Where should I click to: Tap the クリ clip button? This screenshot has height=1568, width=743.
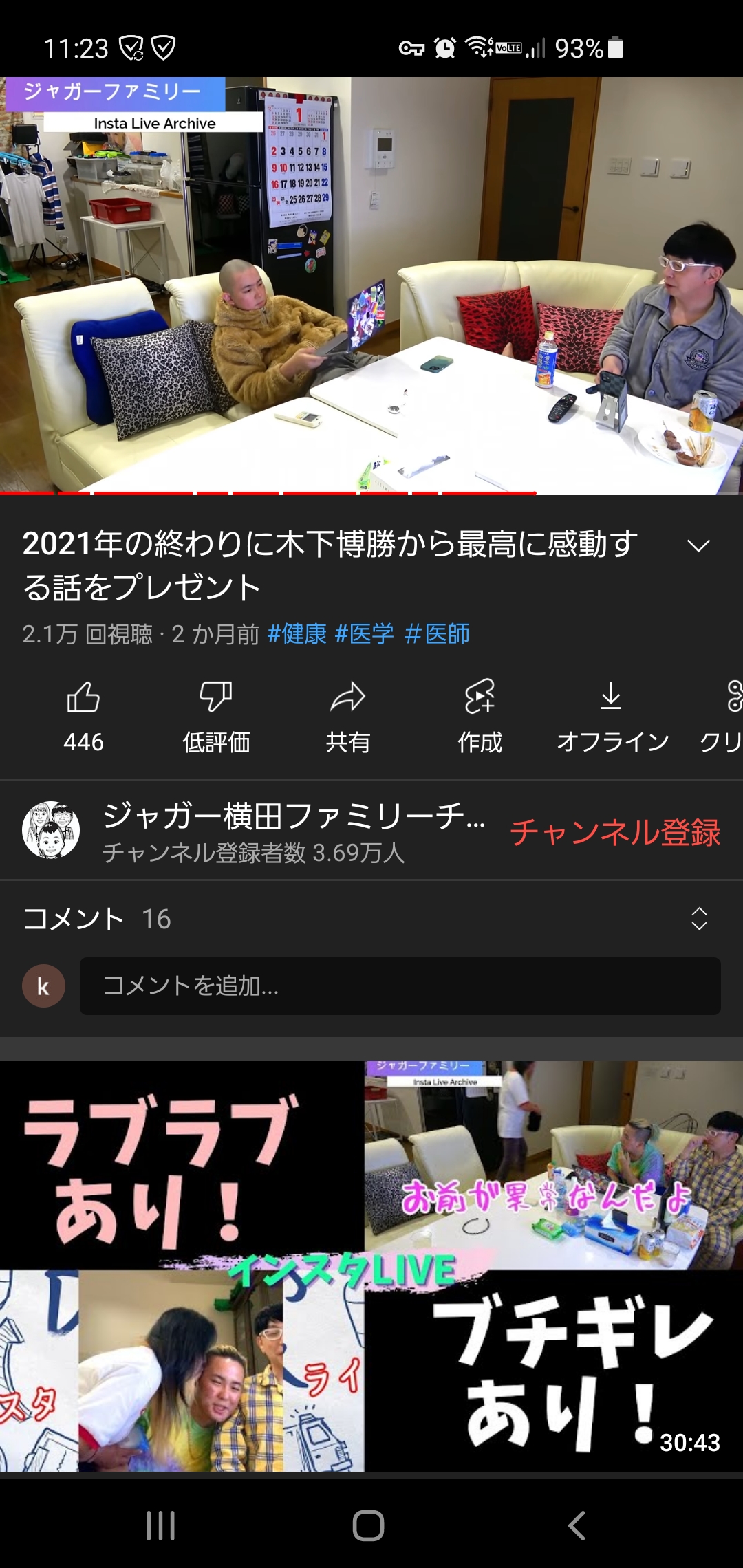pyautogui.click(x=726, y=715)
